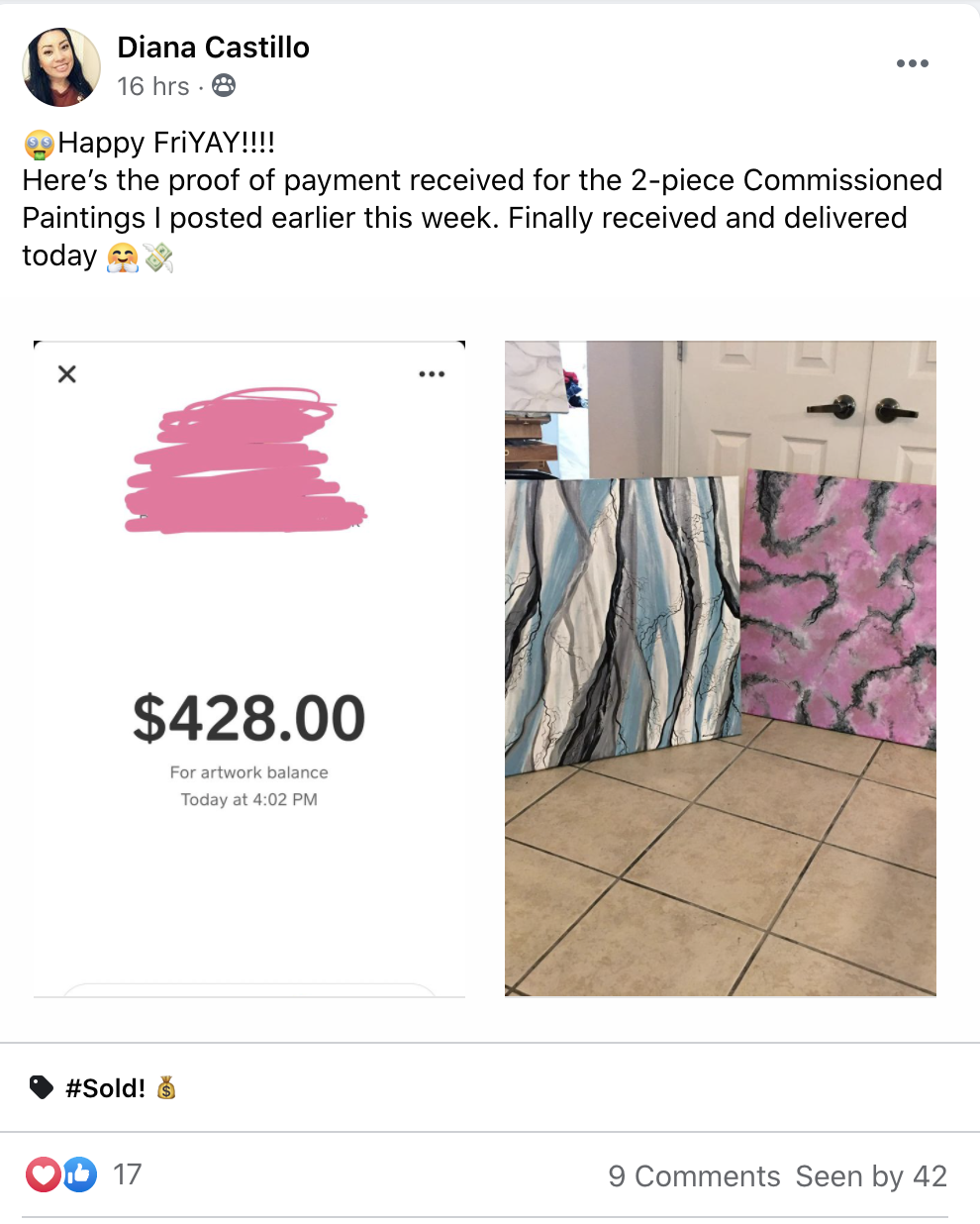The height and width of the screenshot is (1224, 980).
Task: Open the post's three-dot options menu
Action: pos(912,63)
